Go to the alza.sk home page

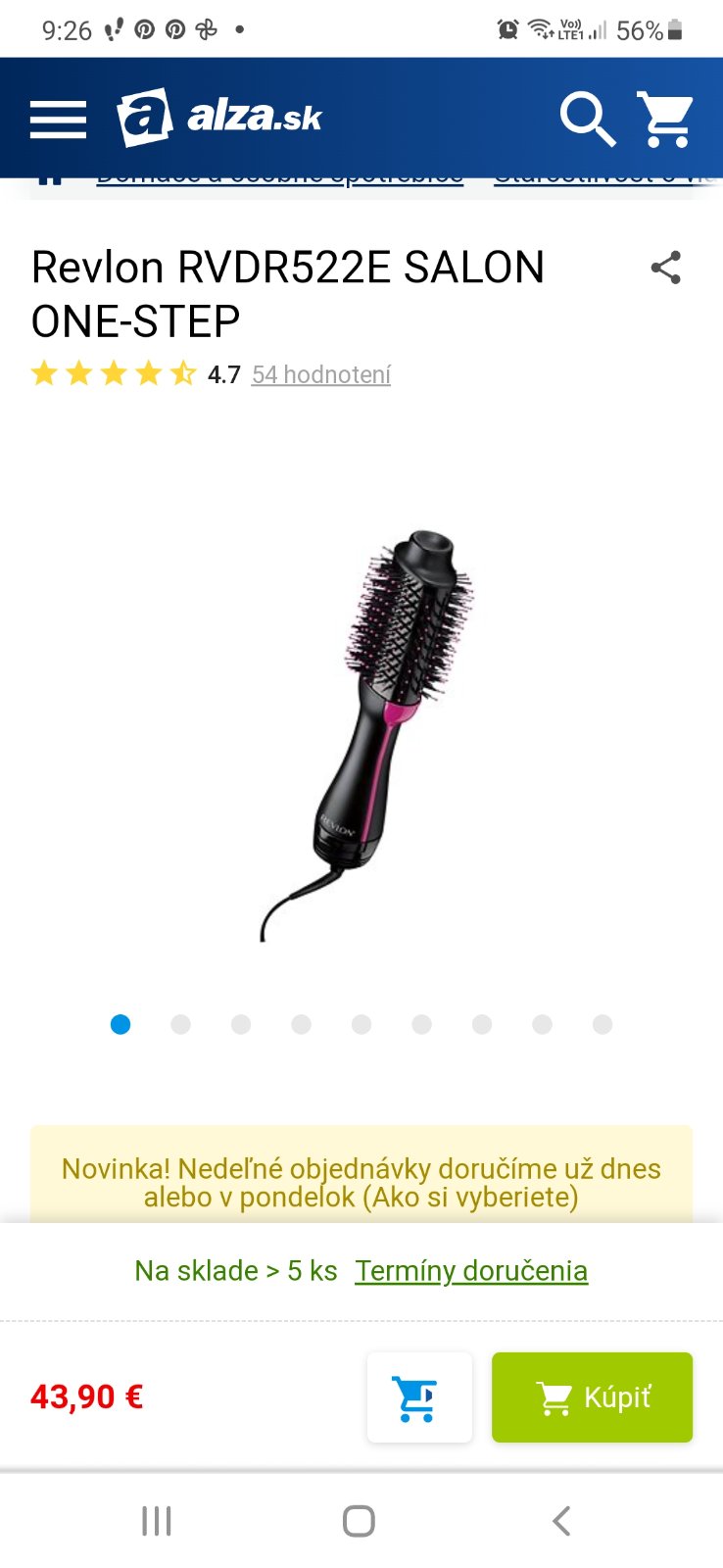point(219,118)
